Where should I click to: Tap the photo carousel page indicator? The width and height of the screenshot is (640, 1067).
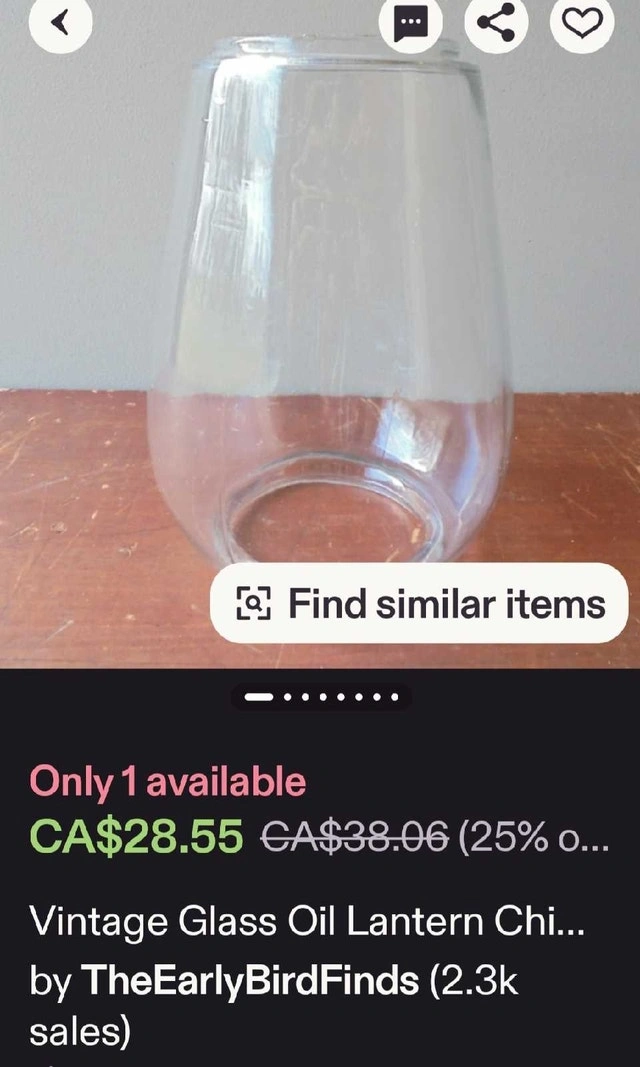[320, 697]
